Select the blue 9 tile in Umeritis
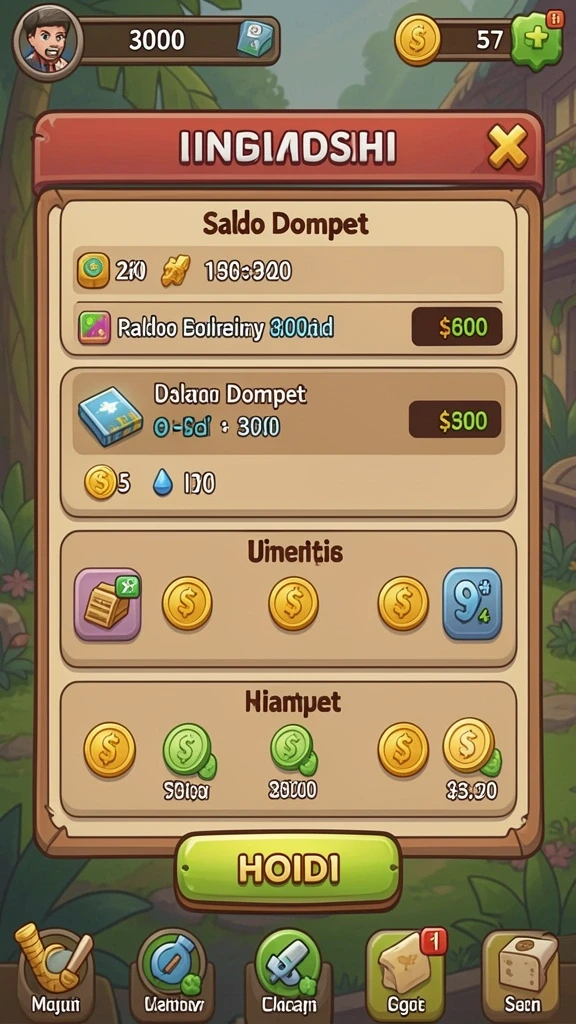The width and height of the screenshot is (576, 1024). 472,603
